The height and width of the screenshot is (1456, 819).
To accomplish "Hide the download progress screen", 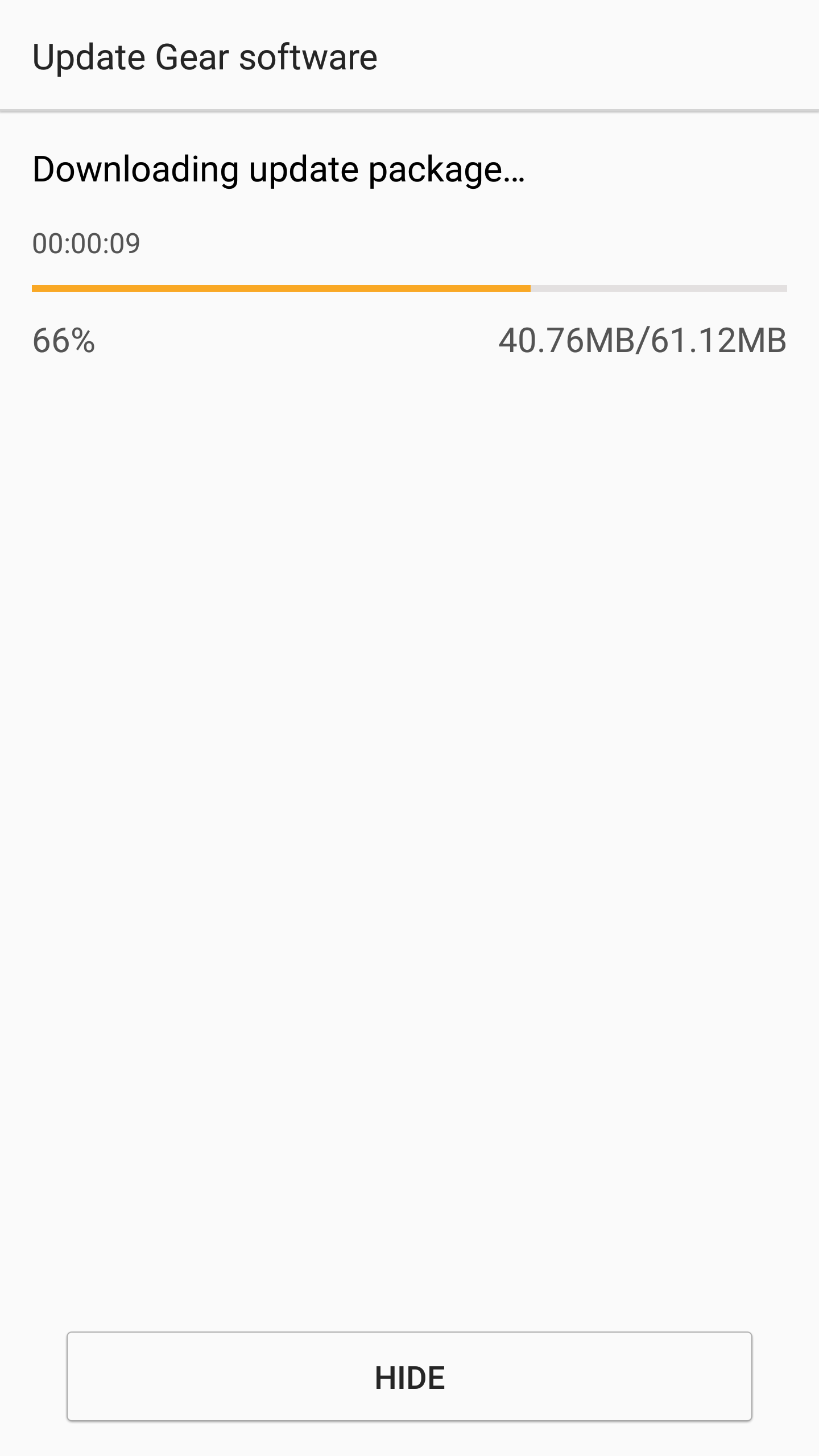I will pyautogui.click(x=409, y=1376).
